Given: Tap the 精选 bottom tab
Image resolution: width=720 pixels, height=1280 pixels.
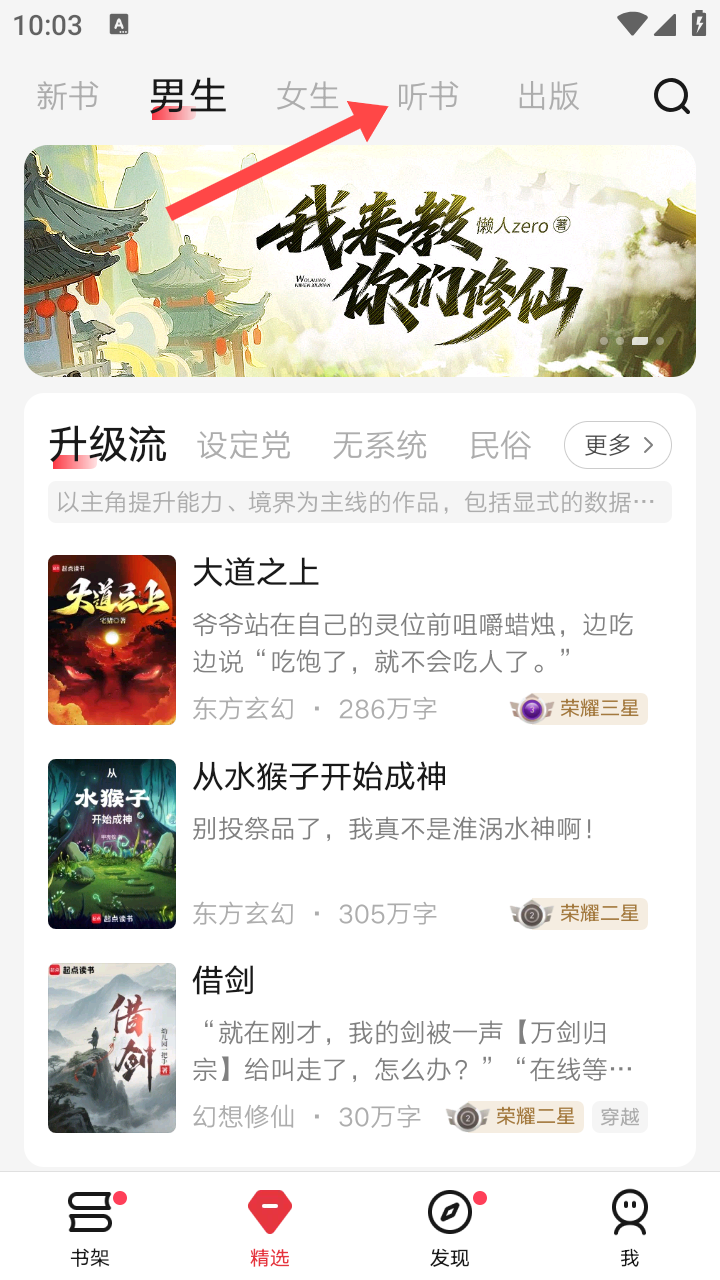Looking at the screenshot, I should 270,1228.
